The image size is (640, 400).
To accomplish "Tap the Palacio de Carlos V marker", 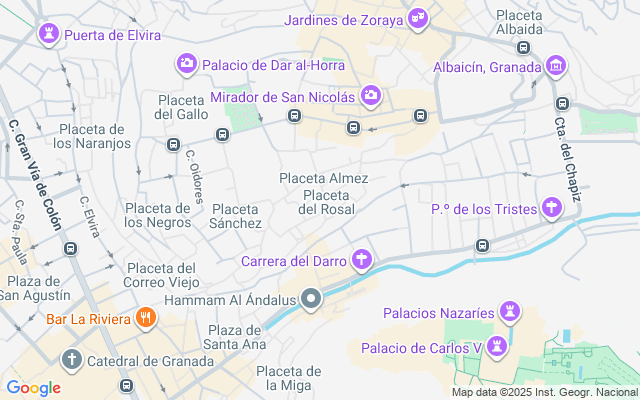I will click(x=499, y=346).
